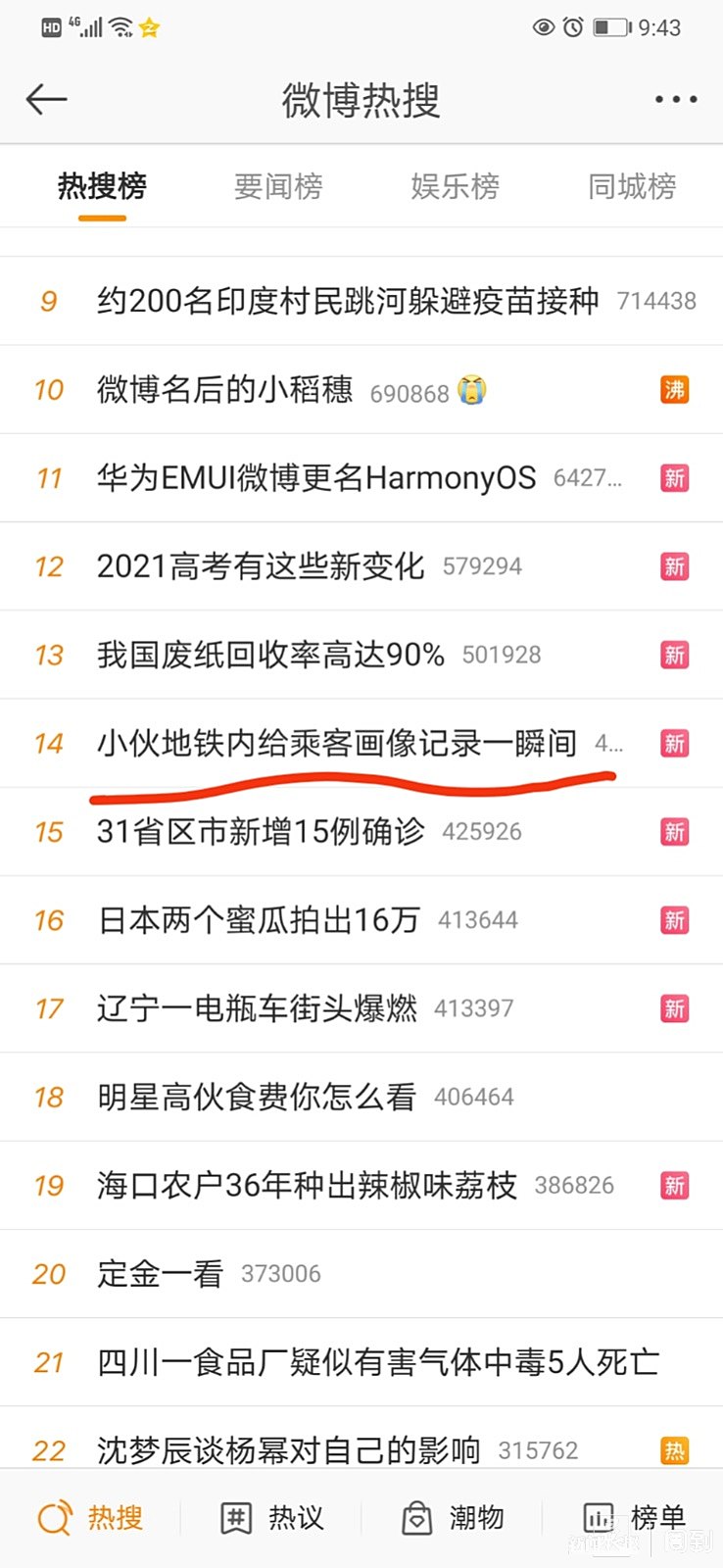Open topic 海口农户36年种出辣椒味荔枝
723x1568 pixels.
tap(307, 1186)
